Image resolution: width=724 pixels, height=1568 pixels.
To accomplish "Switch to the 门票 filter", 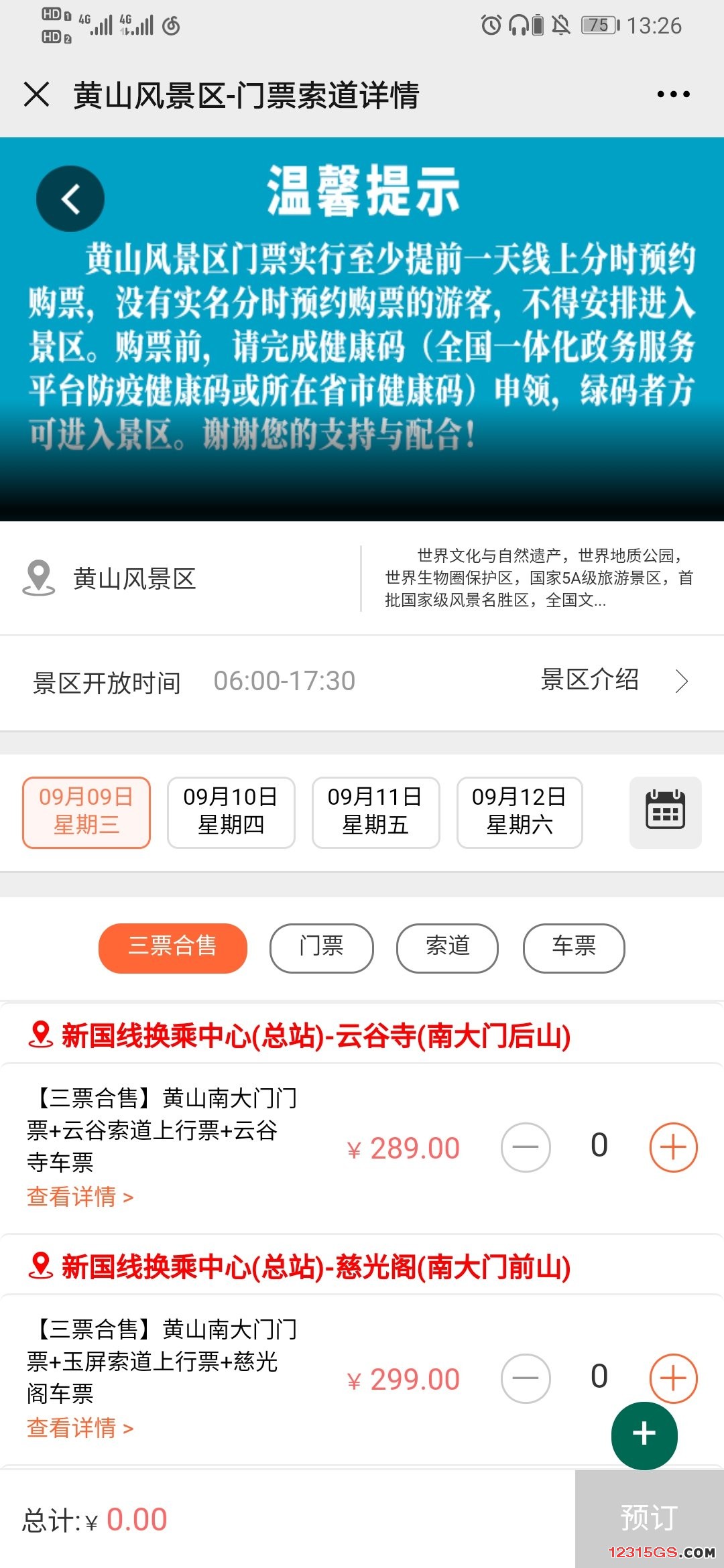I will pos(321,948).
